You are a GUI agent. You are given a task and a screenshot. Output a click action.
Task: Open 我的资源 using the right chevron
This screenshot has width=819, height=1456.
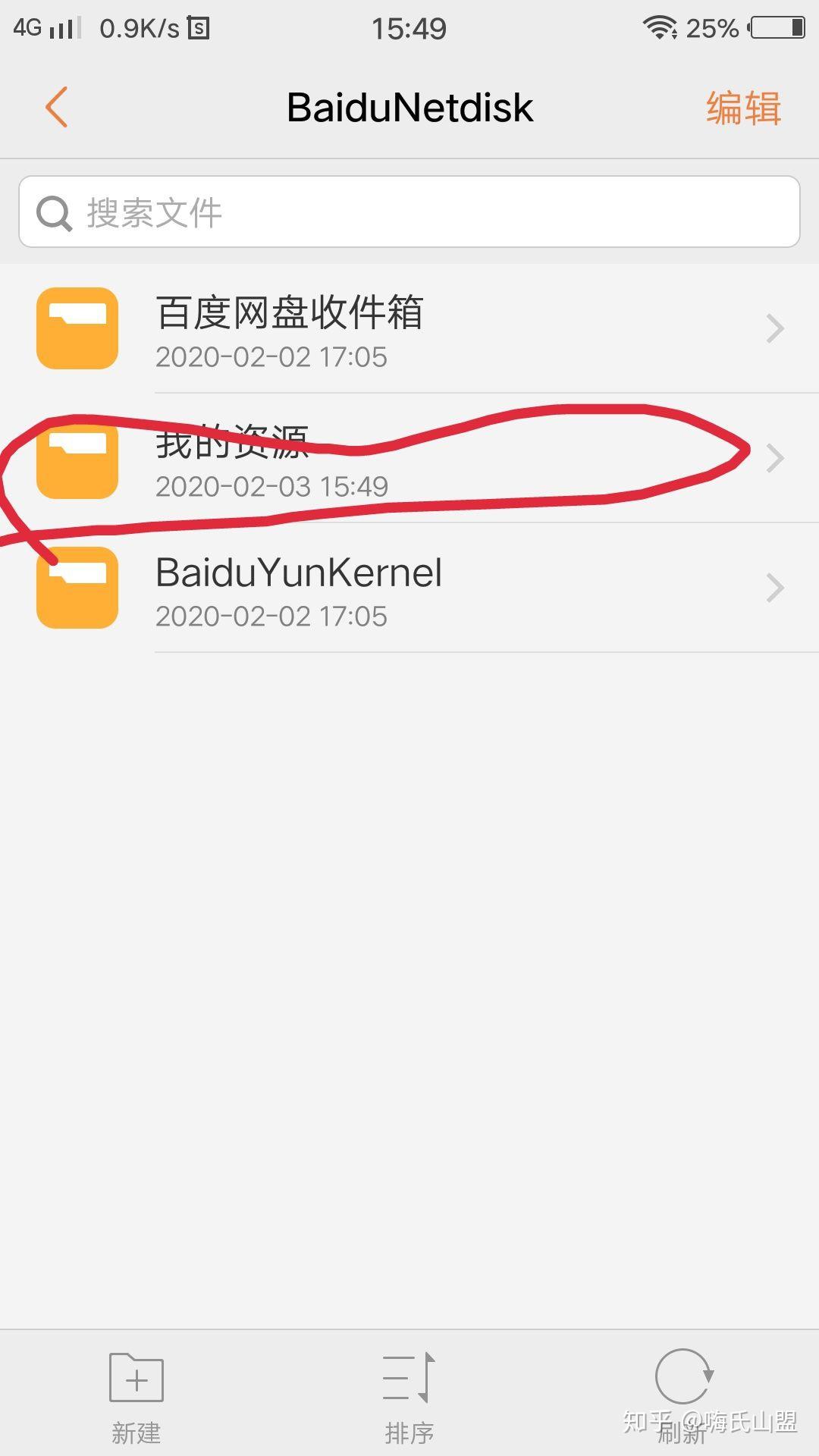[x=774, y=458]
